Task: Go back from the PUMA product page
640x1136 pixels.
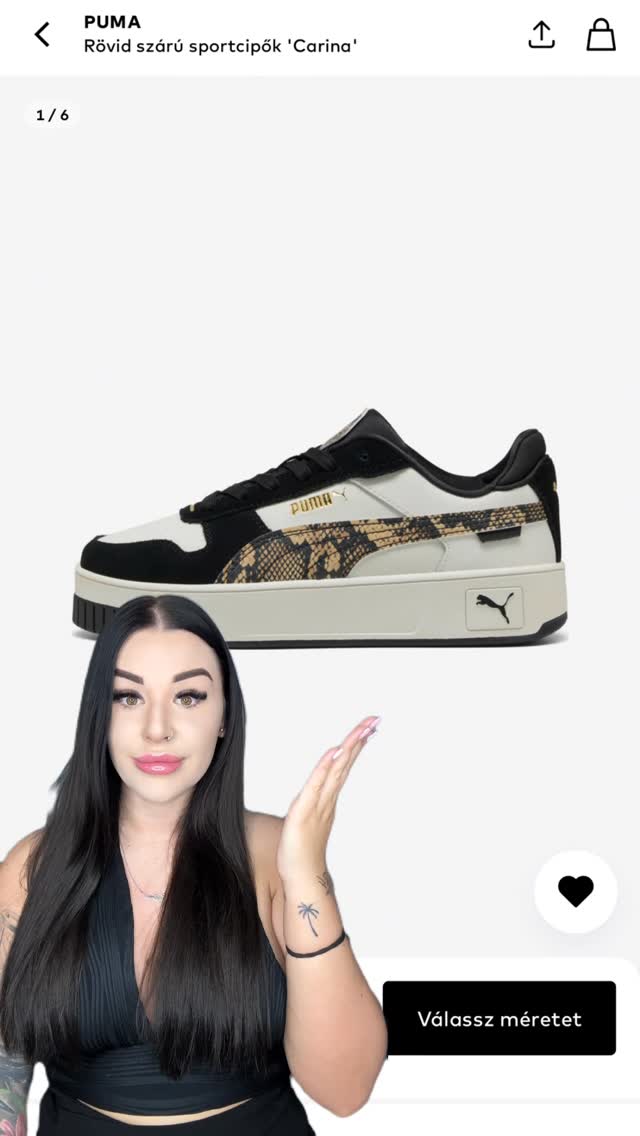Action: (42, 34)
